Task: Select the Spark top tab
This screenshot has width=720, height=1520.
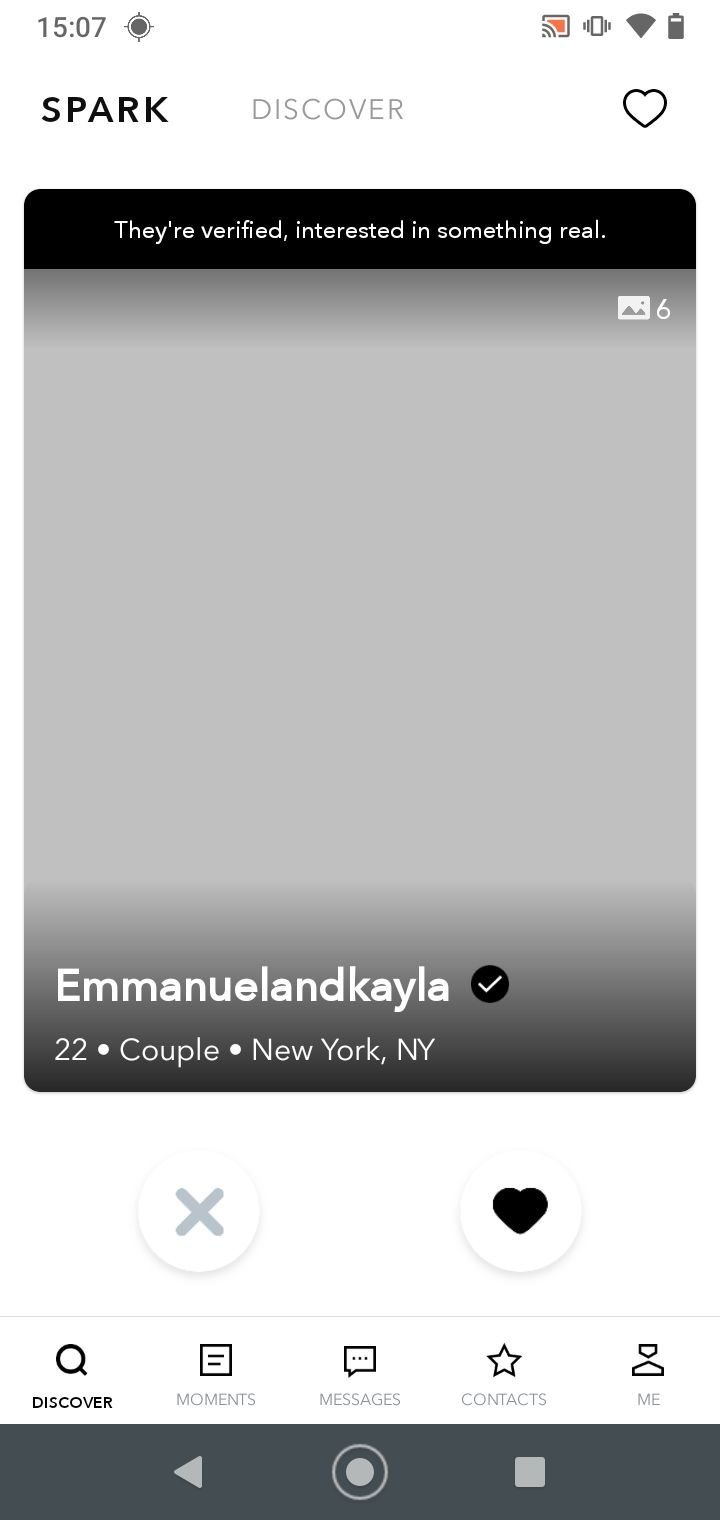Action: [x=105, y=109]
